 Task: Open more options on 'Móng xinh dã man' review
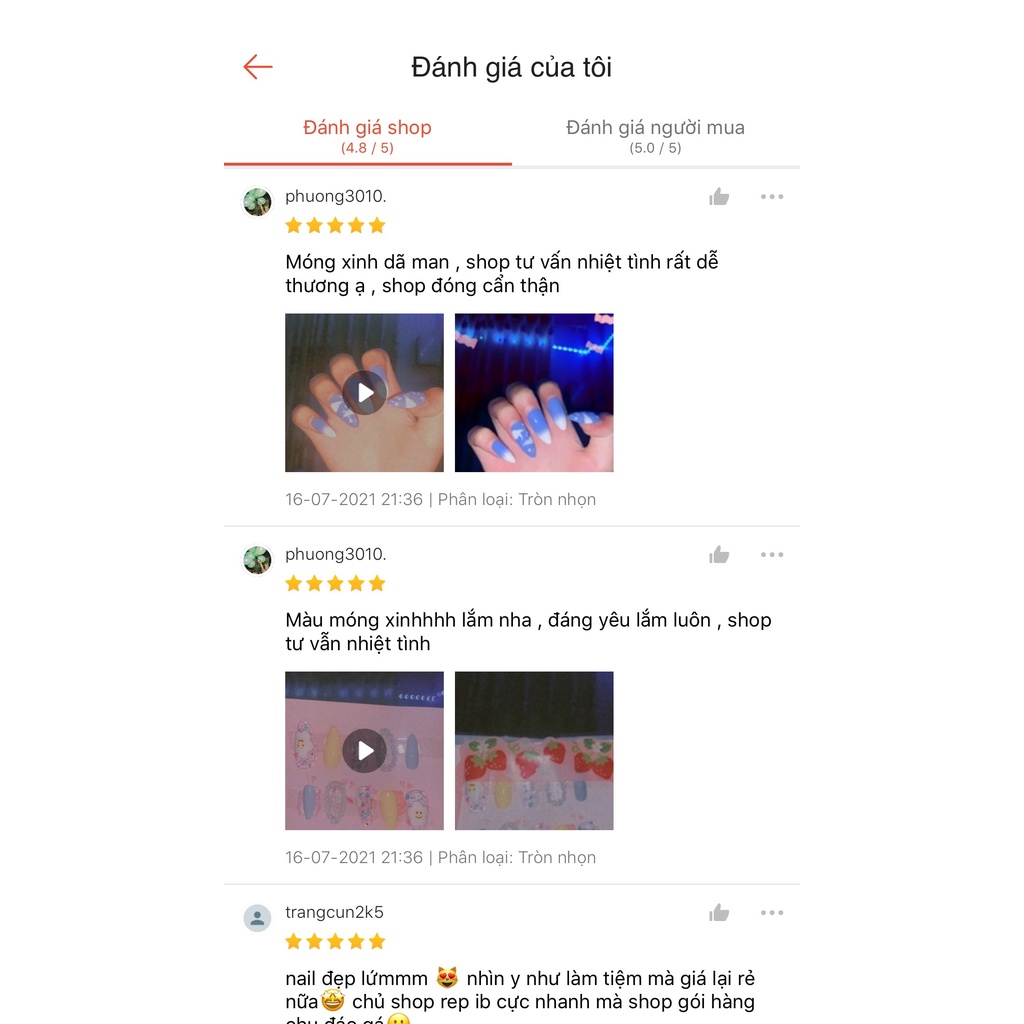point(771,197)
